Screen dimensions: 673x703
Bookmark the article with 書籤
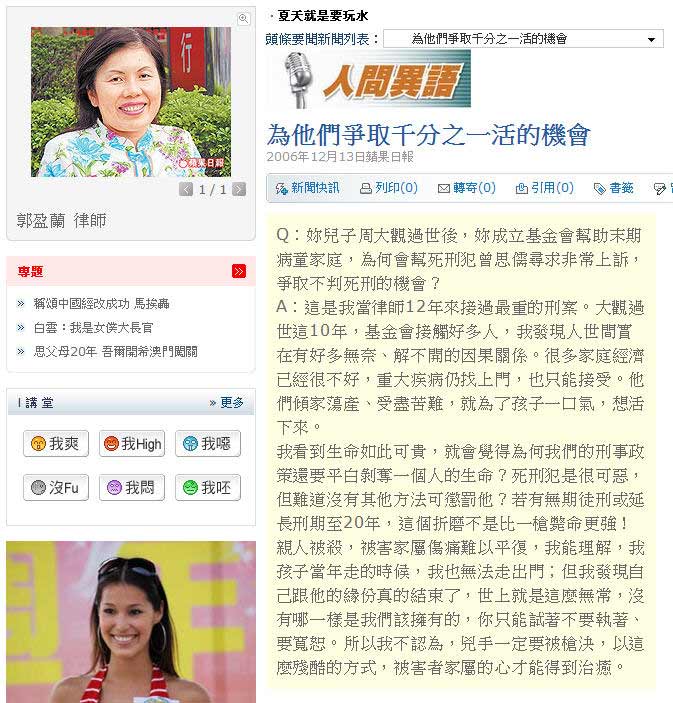[614, 188]
